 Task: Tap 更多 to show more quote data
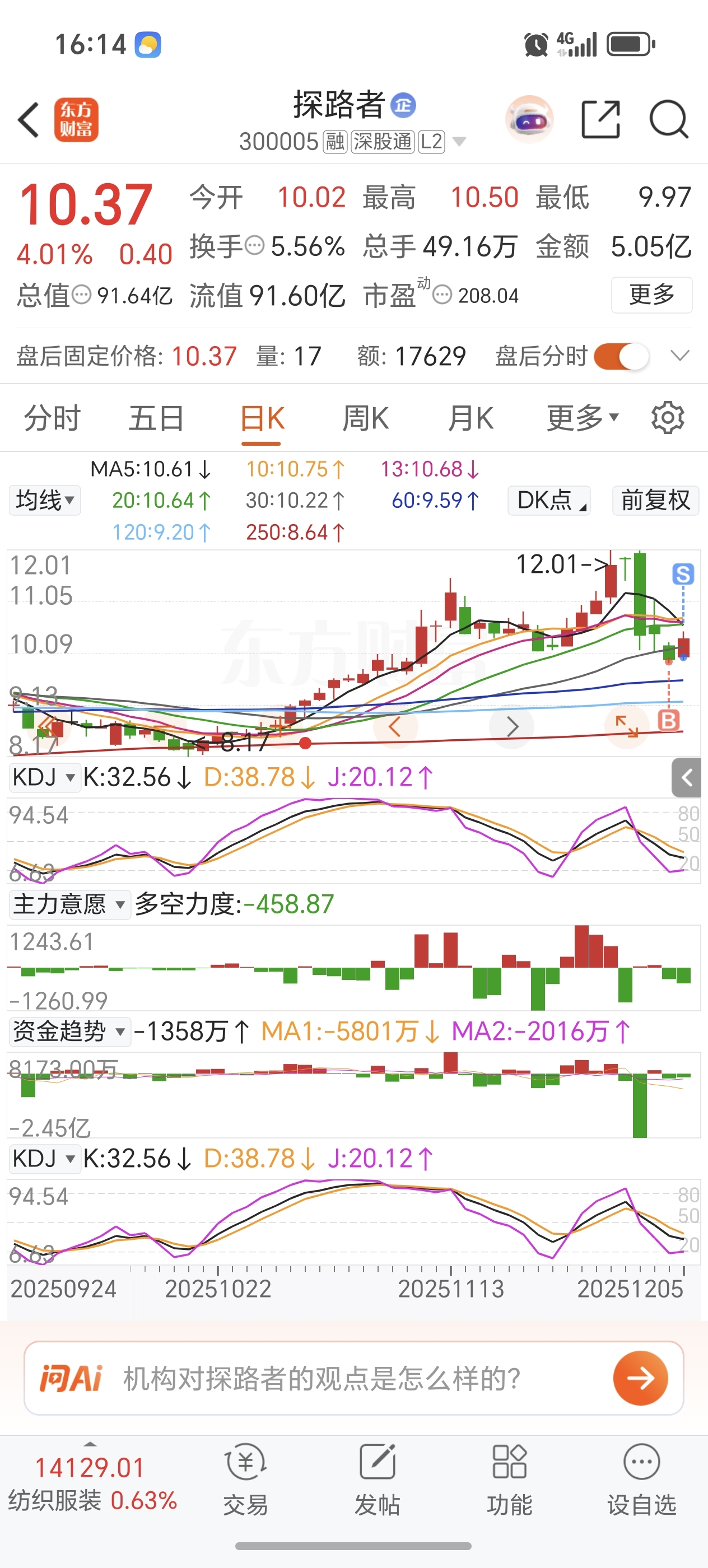point(651,295)
